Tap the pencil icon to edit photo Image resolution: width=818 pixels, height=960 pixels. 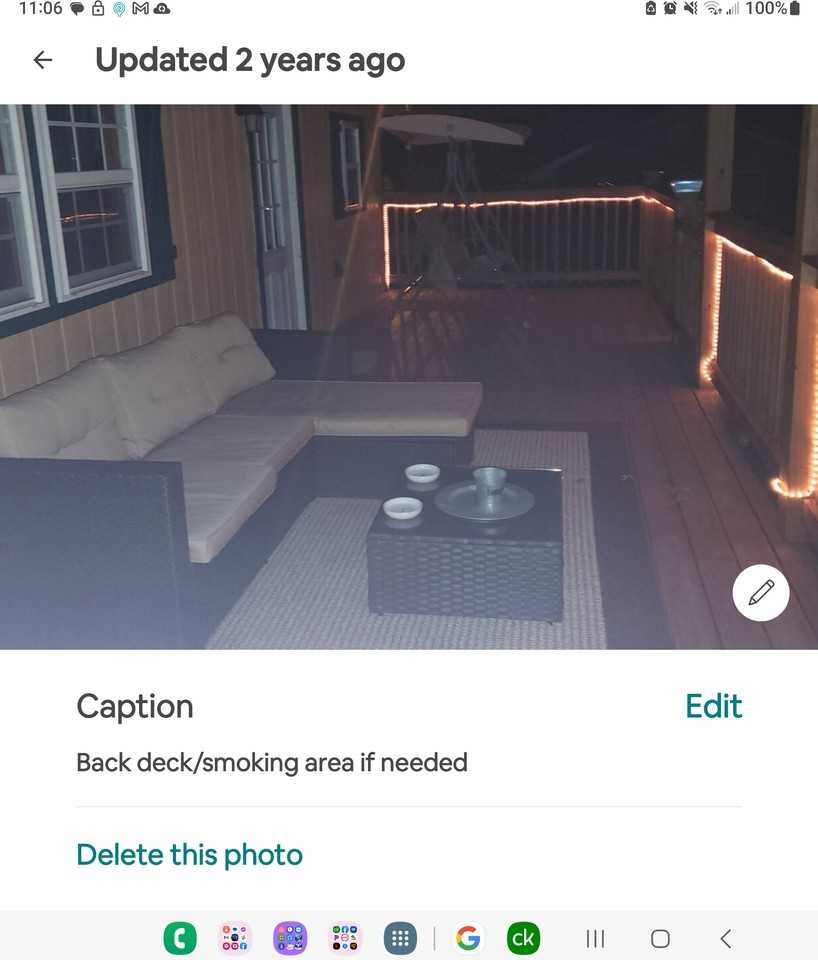coord(761,593)
